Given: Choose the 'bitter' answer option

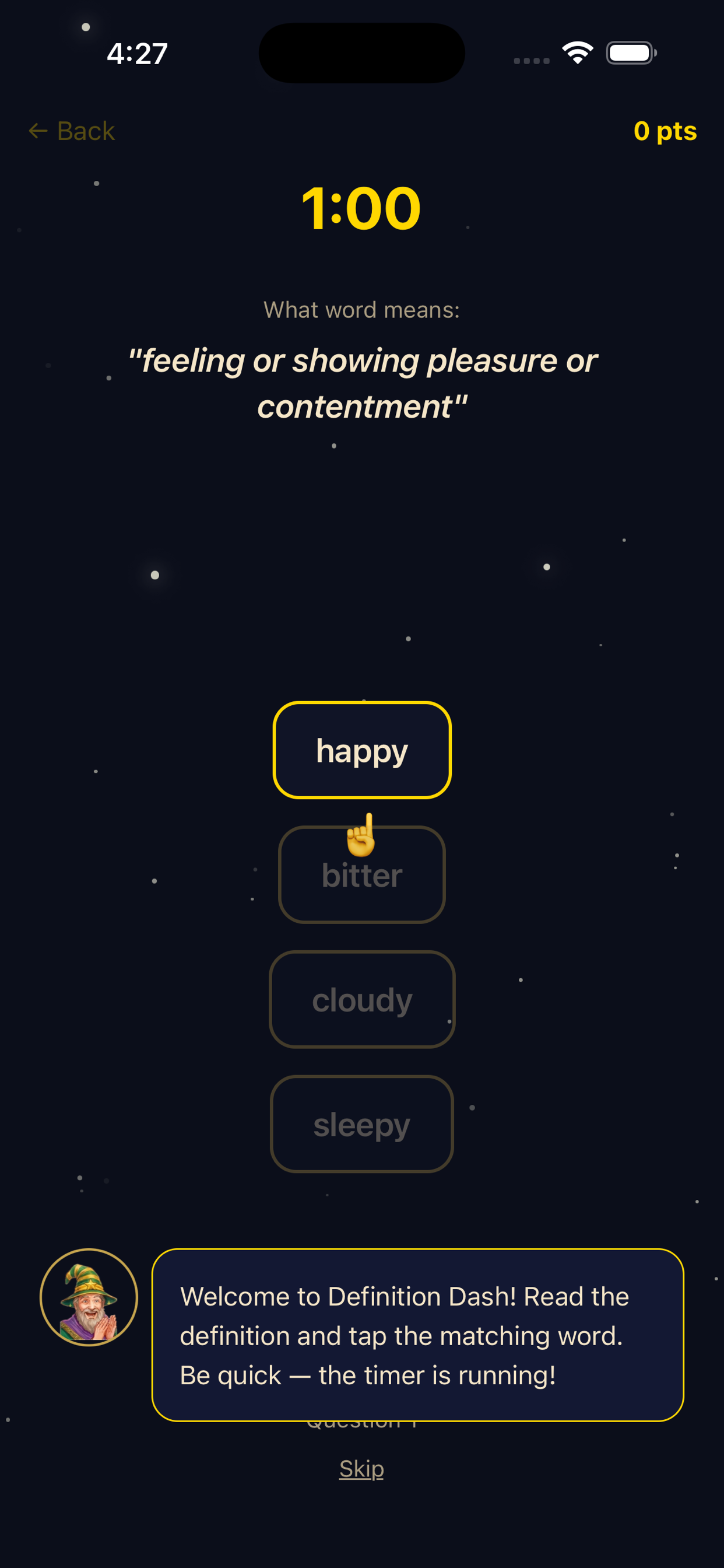Looking at the screenshot, I should pos(361,876).
